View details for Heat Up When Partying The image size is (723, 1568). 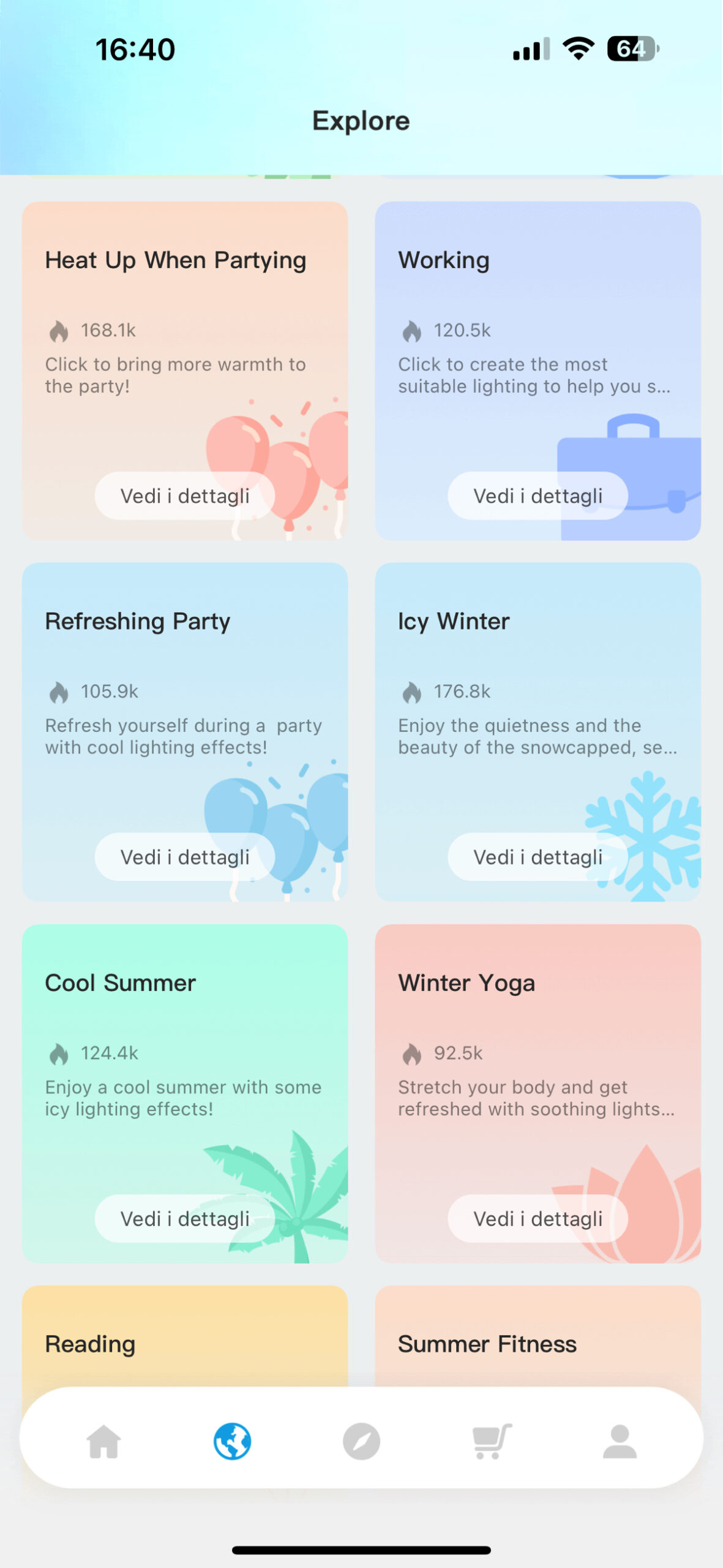[x=184, y=496]
